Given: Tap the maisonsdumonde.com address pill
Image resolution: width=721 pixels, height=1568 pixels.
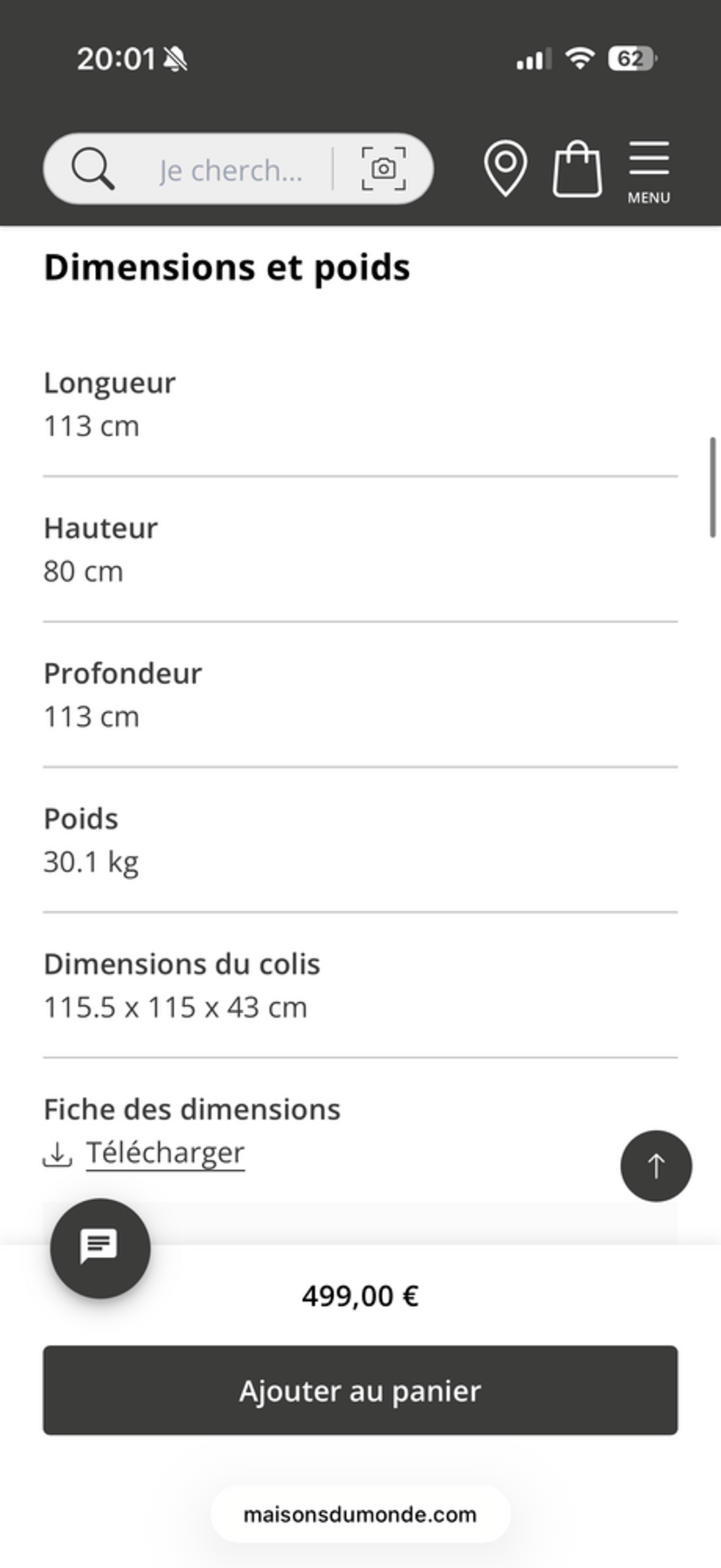Looking at the screenshot, I should click(x=360, y=1514).
